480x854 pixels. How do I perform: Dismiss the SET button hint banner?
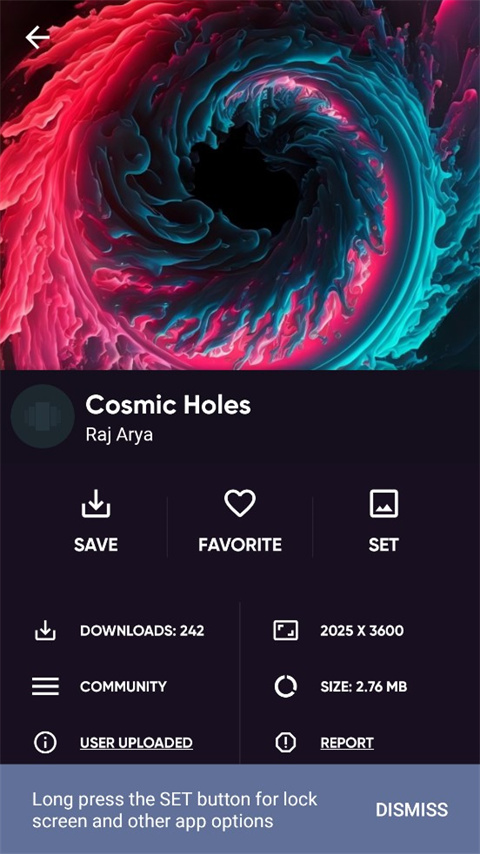click(411, 809)
